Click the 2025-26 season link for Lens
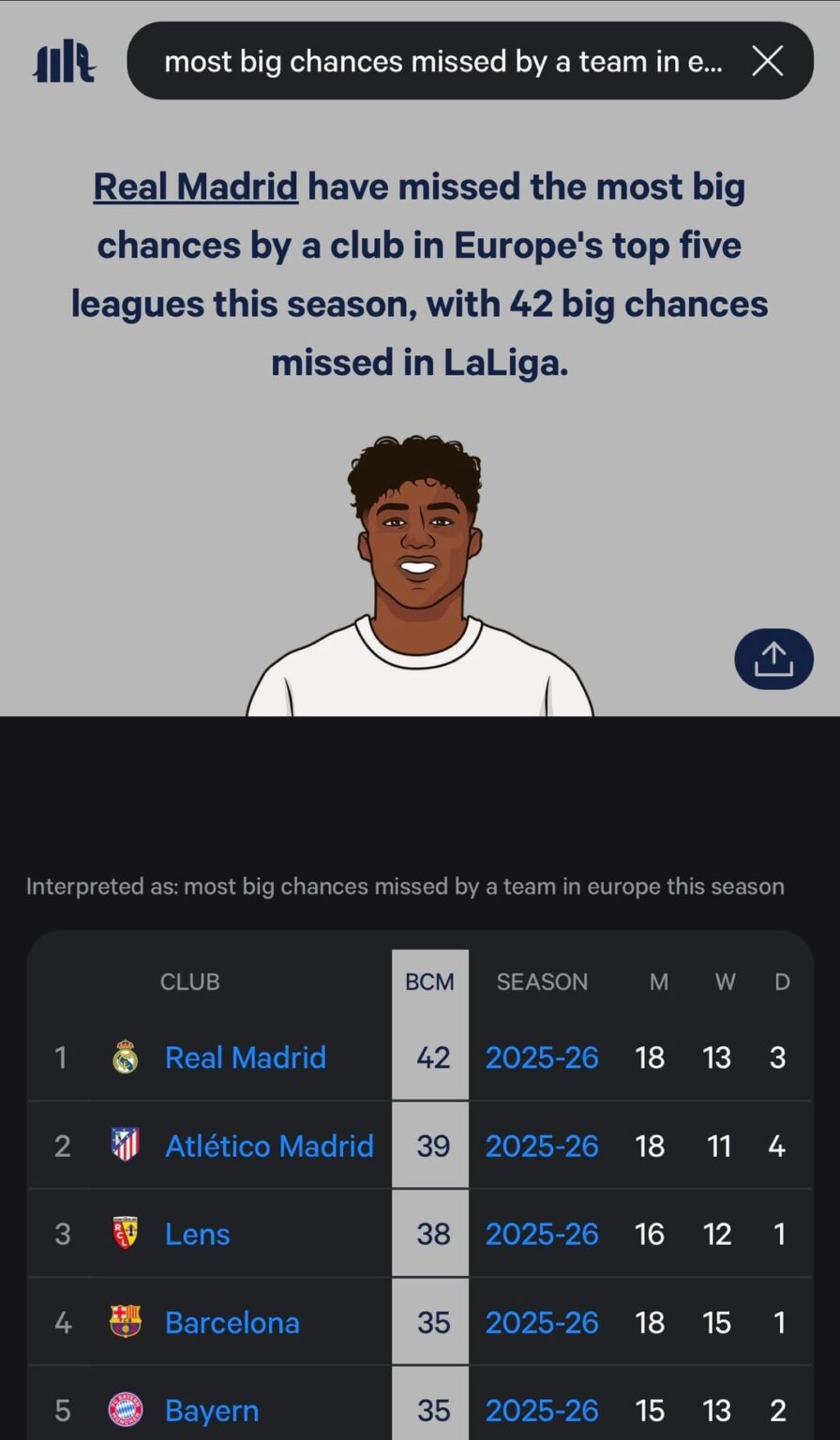 (542, 1234)
